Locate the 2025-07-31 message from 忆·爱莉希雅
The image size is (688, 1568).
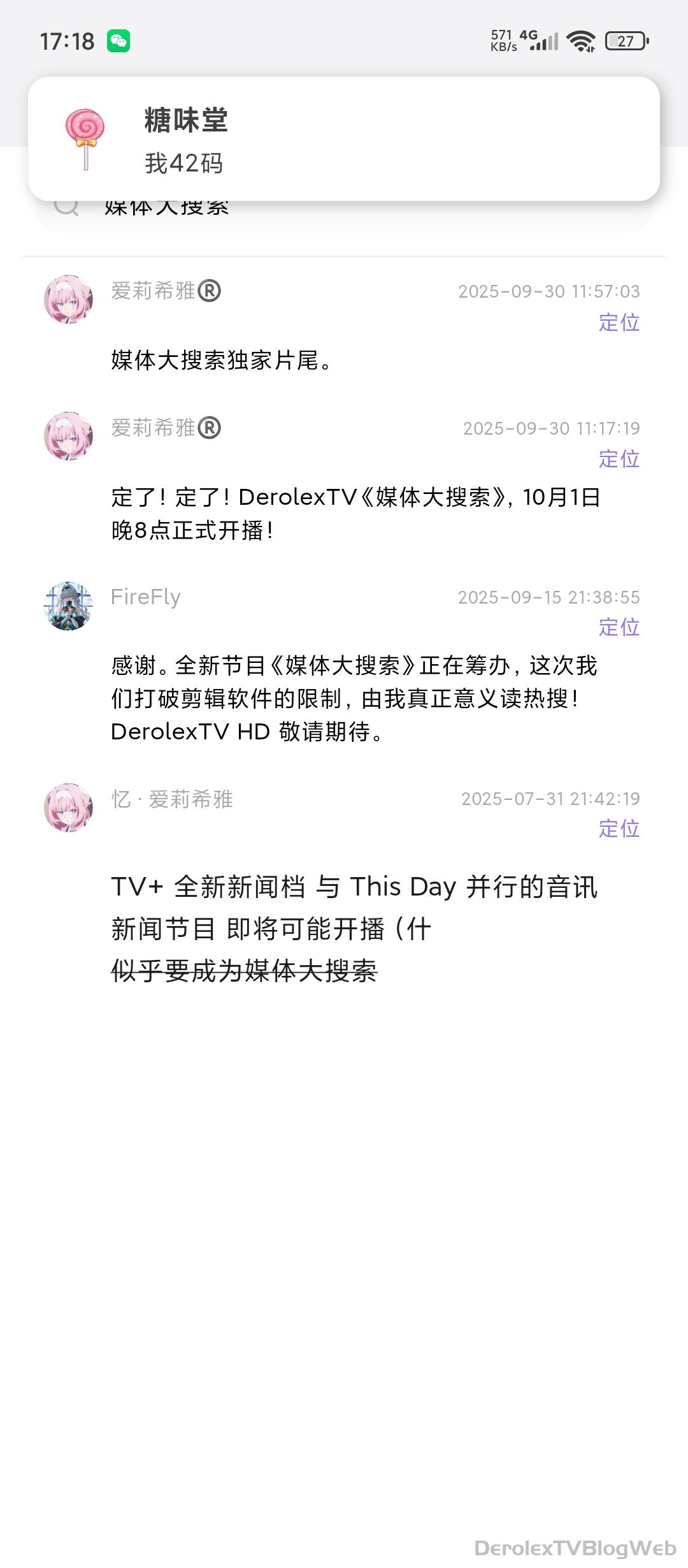[619, 829]
